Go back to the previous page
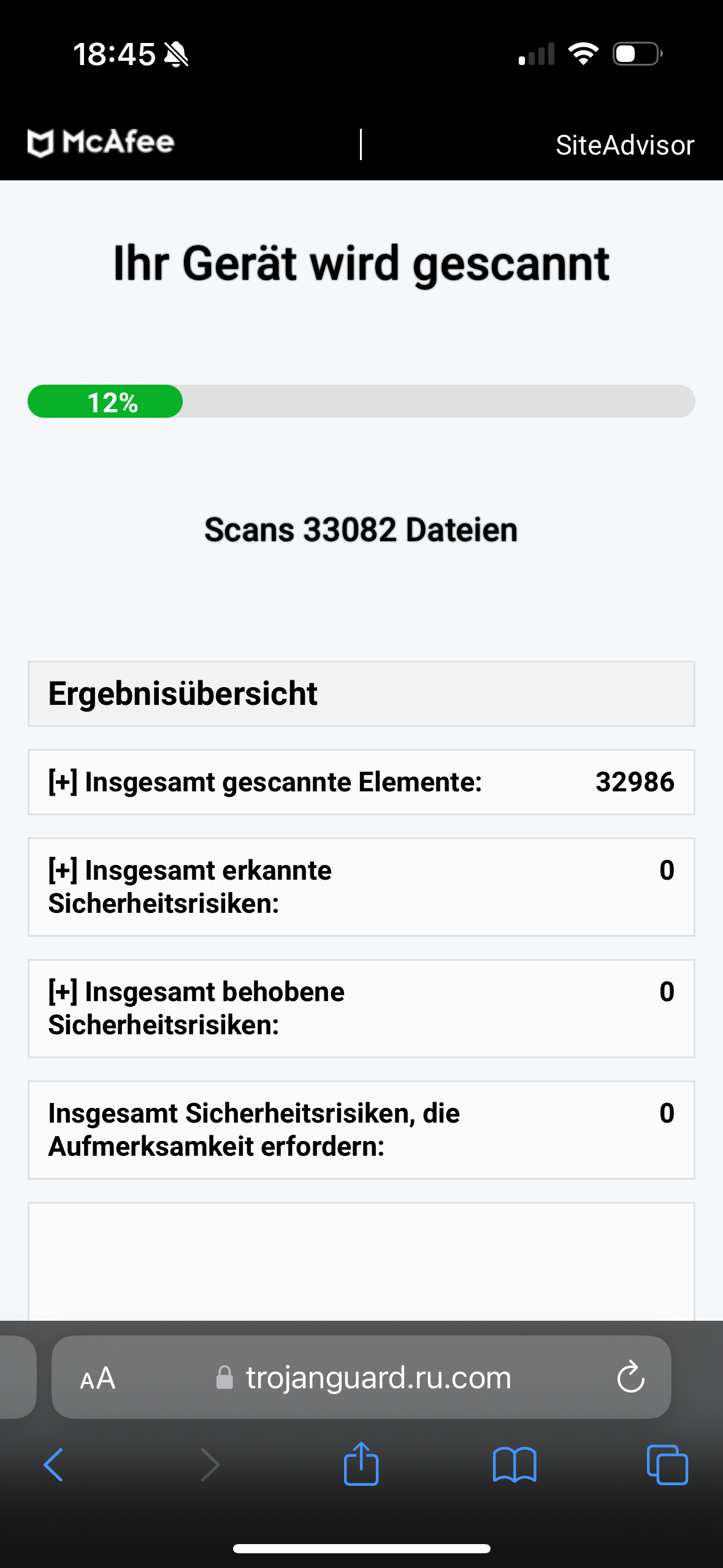 coord(53,1465)
